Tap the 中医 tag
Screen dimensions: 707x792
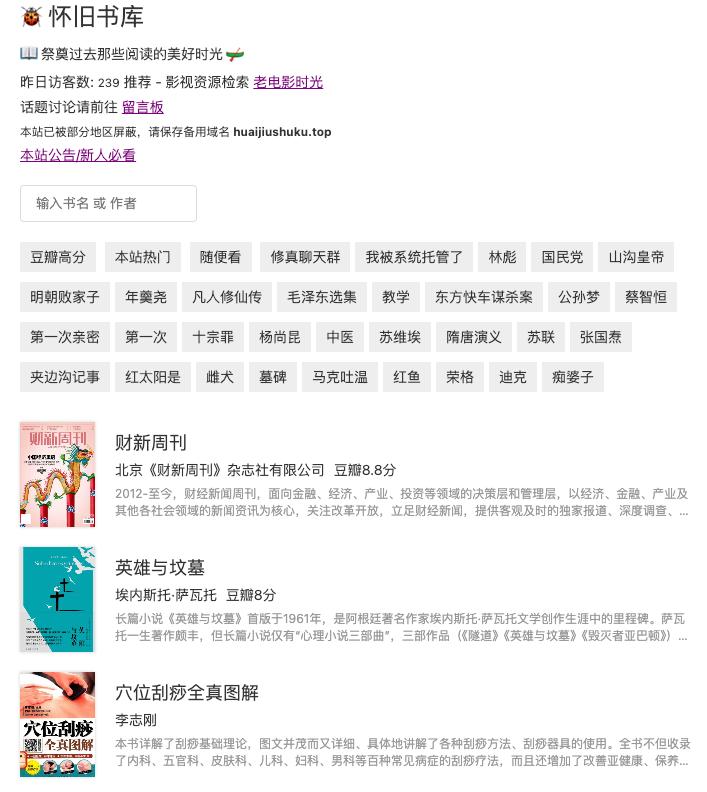[340, 337]
